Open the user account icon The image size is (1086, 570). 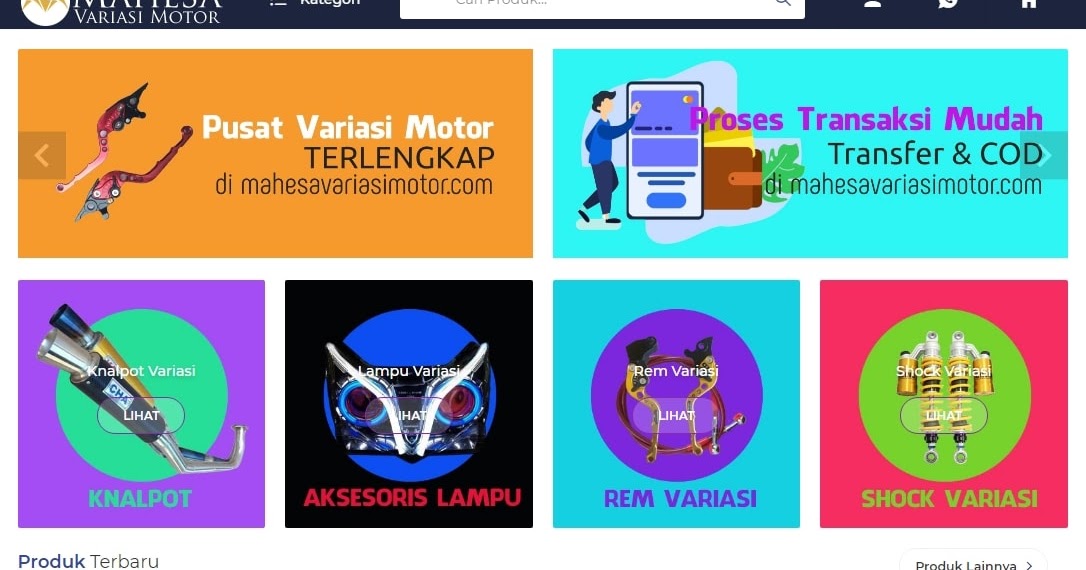872,4
